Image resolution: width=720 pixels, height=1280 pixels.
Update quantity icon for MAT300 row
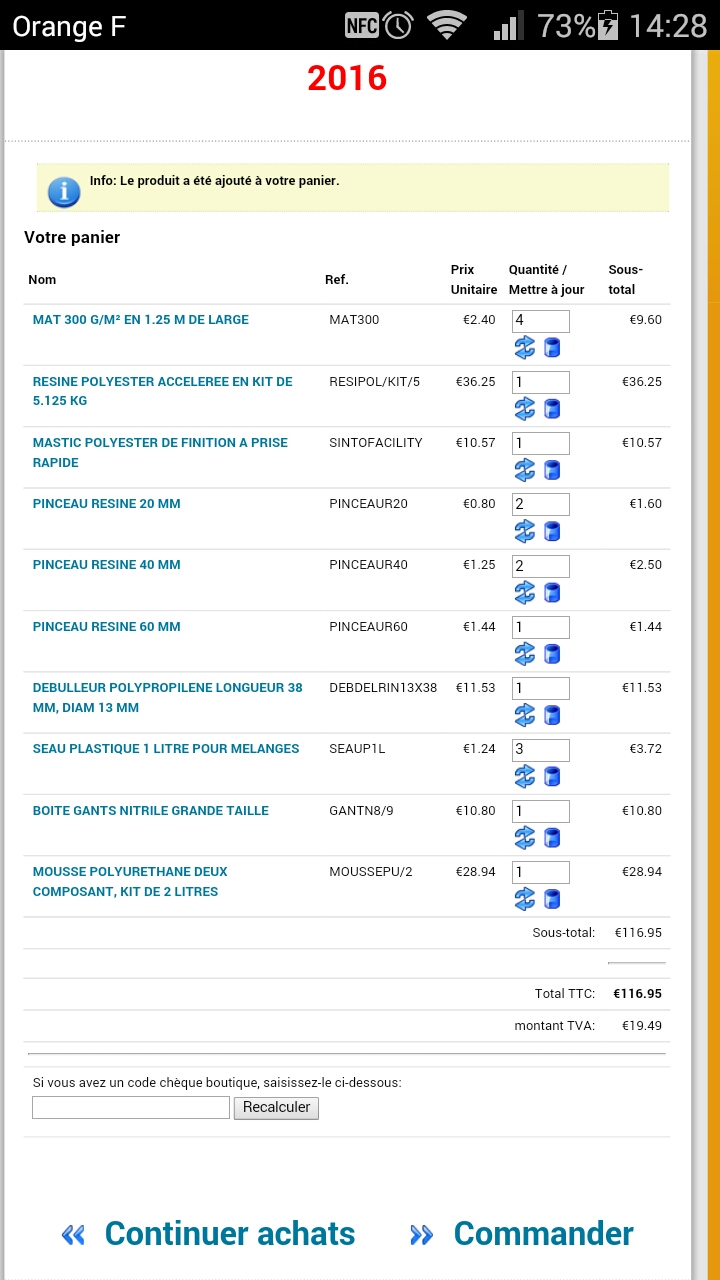(x=525, y=348)
